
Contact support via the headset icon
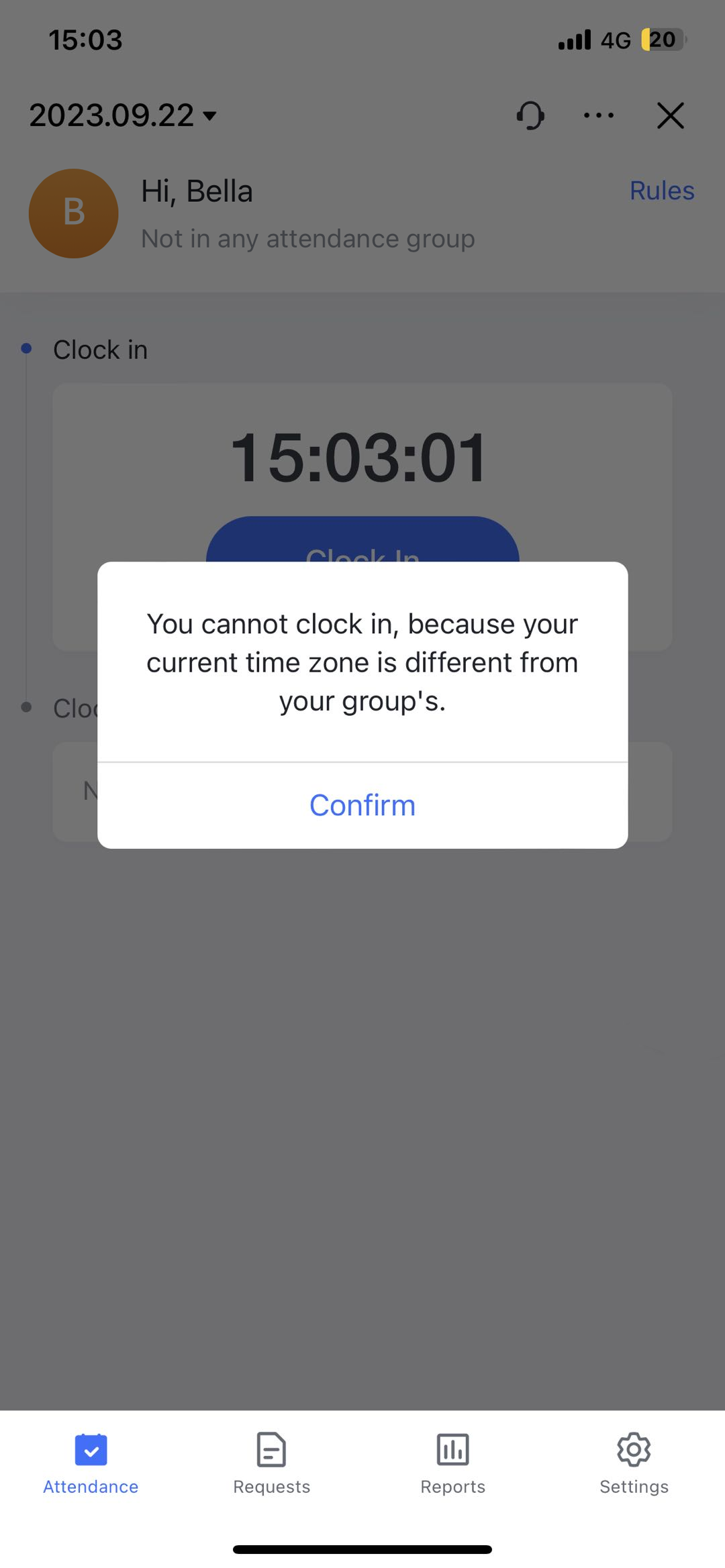click(530, 115)
